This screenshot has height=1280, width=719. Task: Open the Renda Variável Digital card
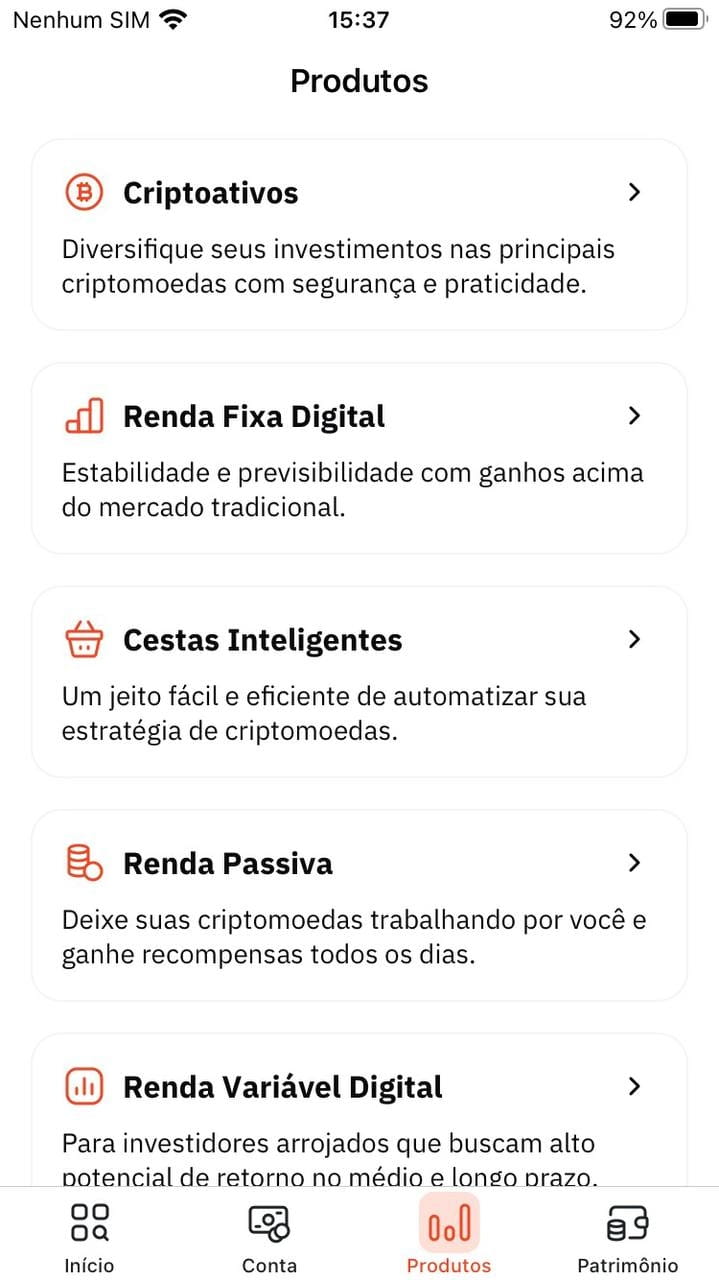(x=359, y=1110)
